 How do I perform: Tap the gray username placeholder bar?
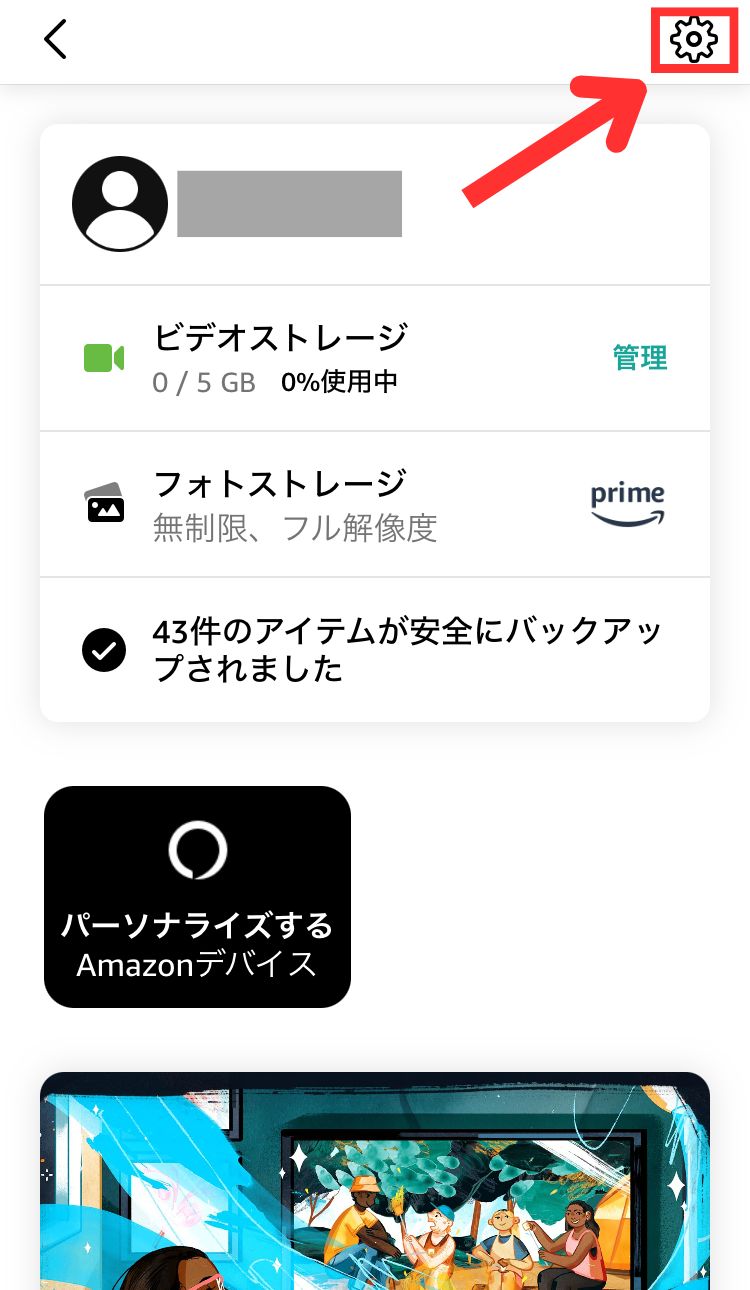289,203
